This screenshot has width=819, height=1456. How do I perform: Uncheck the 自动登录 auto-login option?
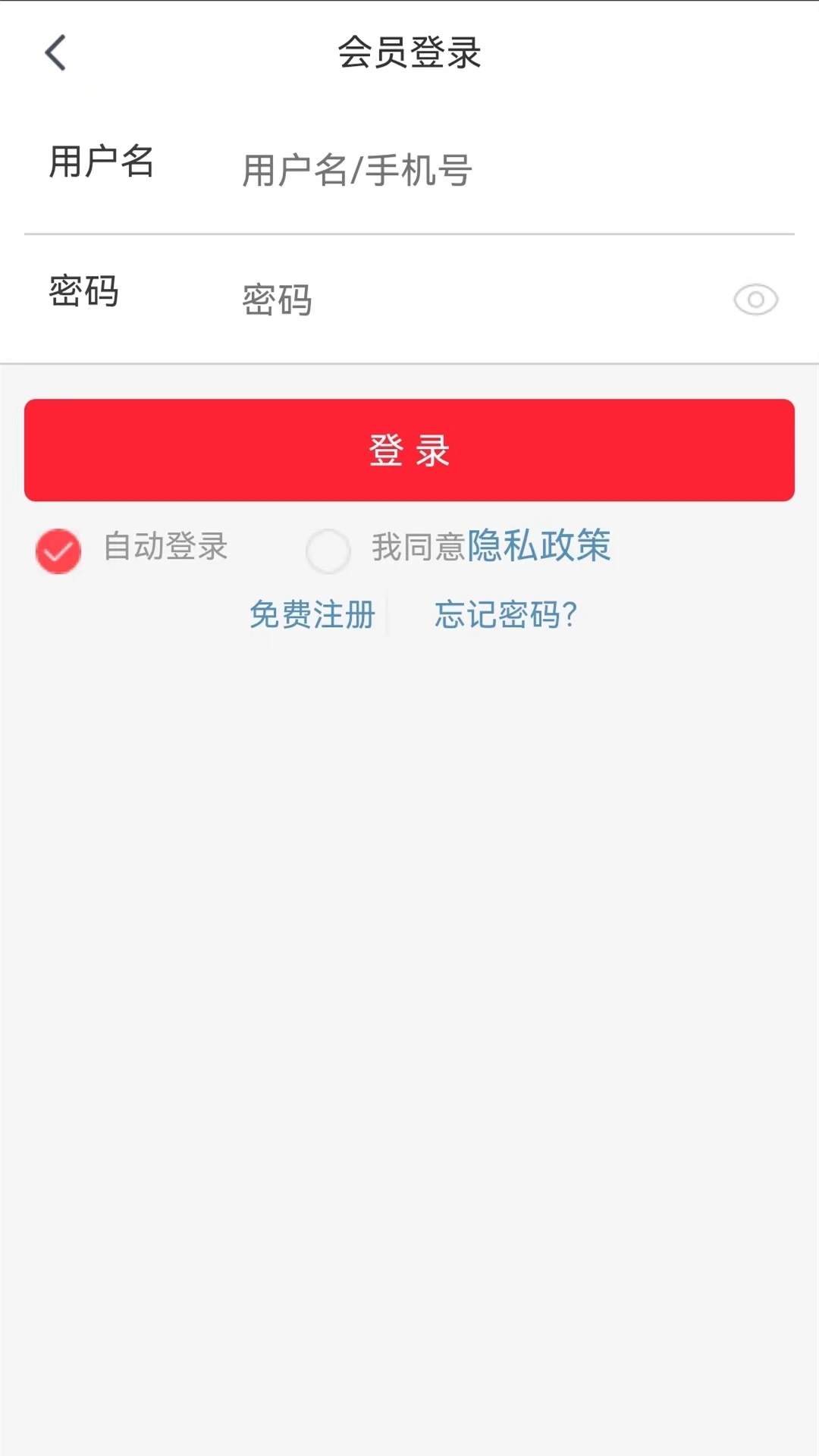[58, 551]
